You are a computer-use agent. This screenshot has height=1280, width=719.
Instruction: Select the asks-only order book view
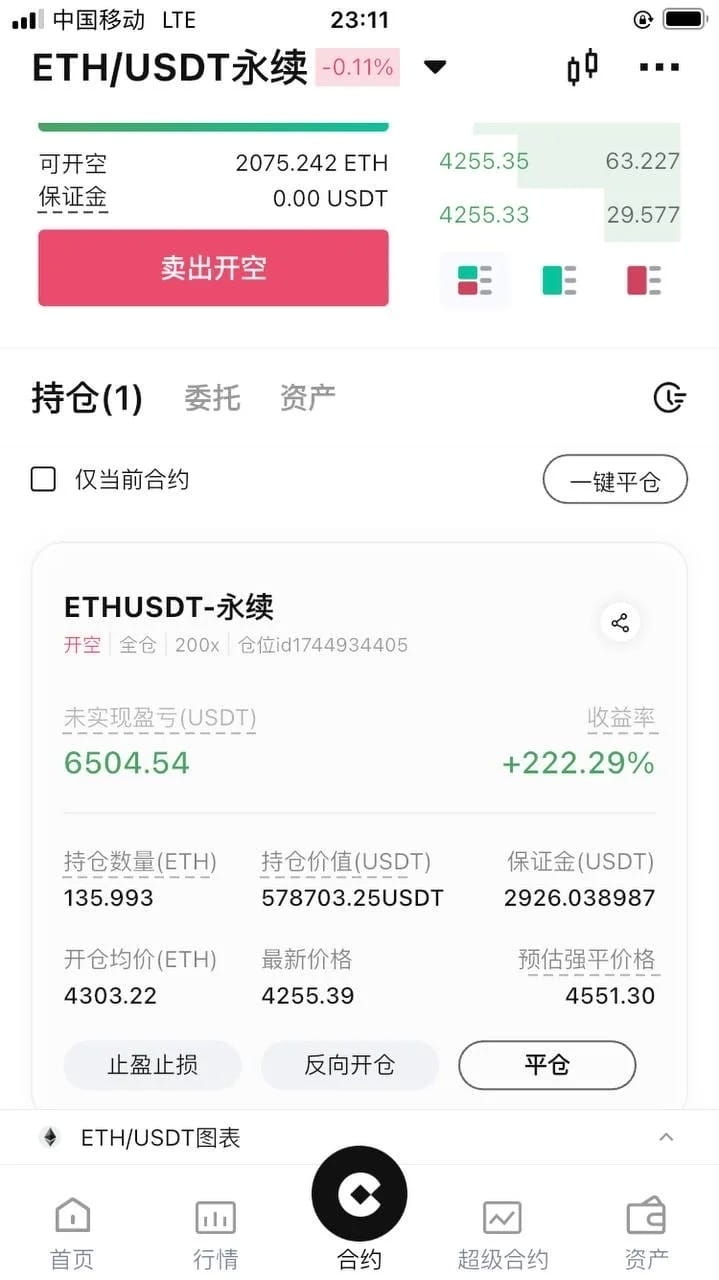coord(644,280)
